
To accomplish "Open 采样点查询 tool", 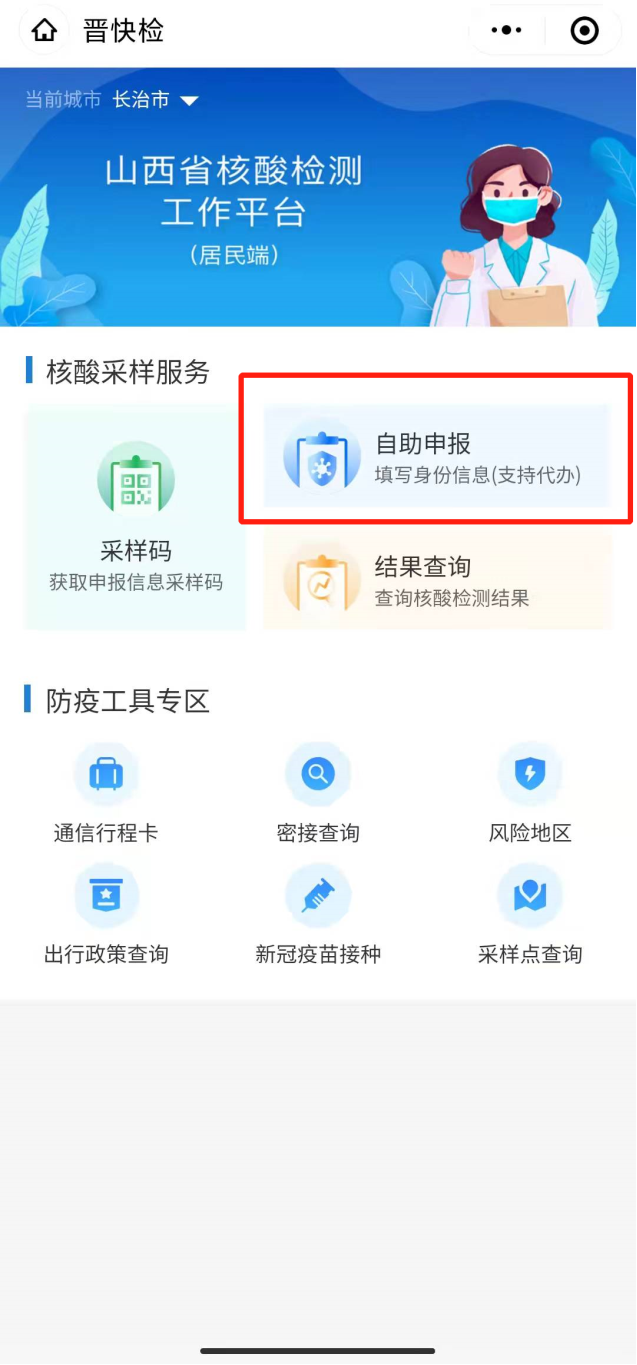I will (530, 915).
